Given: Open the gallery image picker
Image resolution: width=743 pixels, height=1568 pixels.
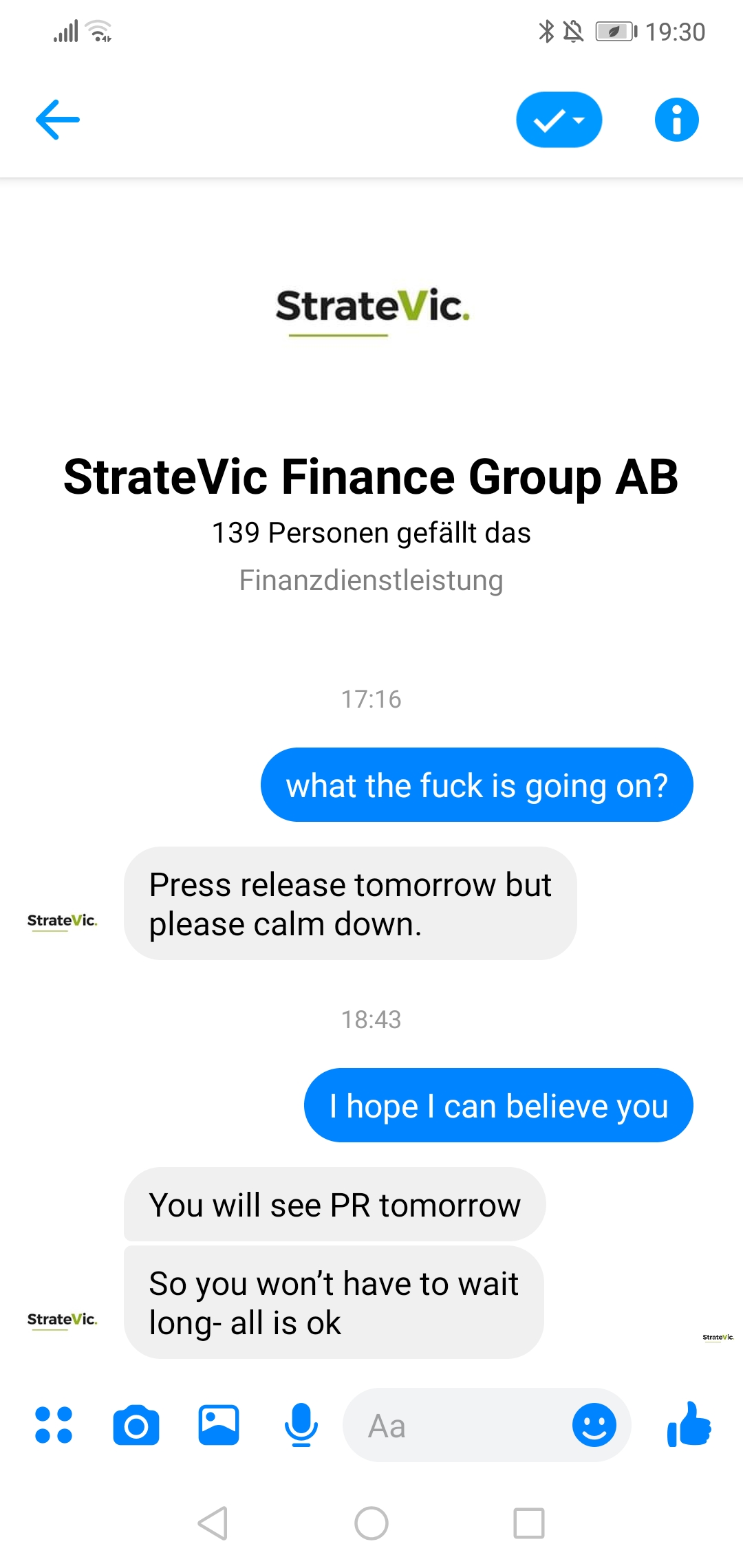Looking at the screenshot, I should click(219, 1425).
